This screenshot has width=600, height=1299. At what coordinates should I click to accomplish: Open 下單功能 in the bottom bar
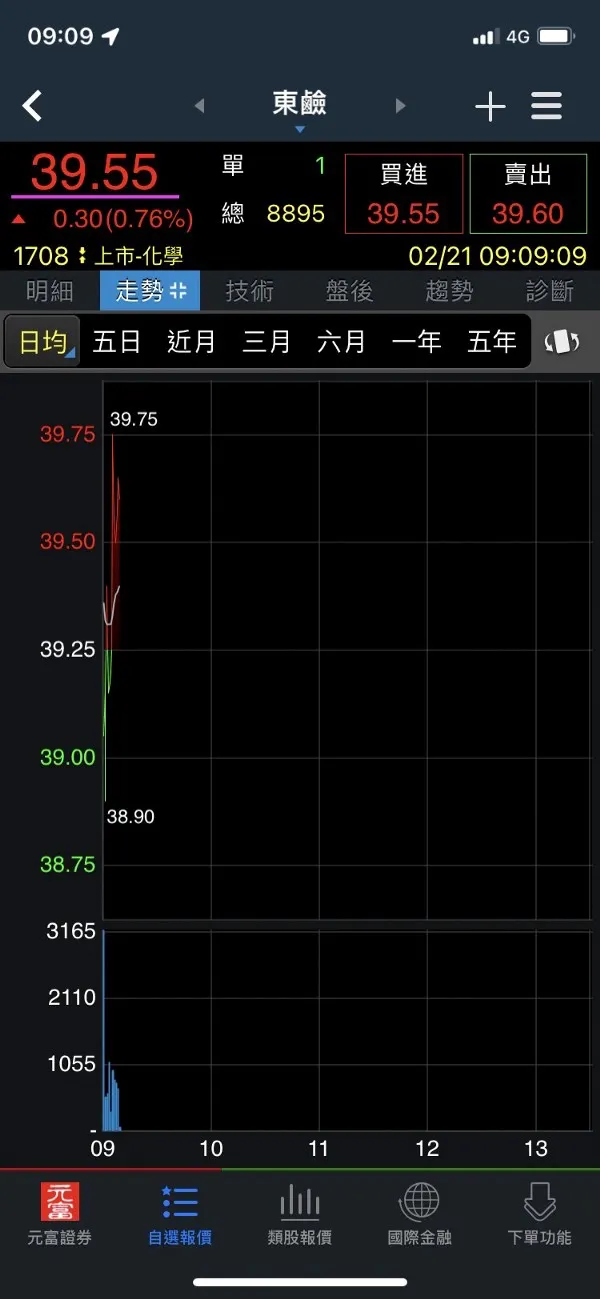(x=540, y=1214)
